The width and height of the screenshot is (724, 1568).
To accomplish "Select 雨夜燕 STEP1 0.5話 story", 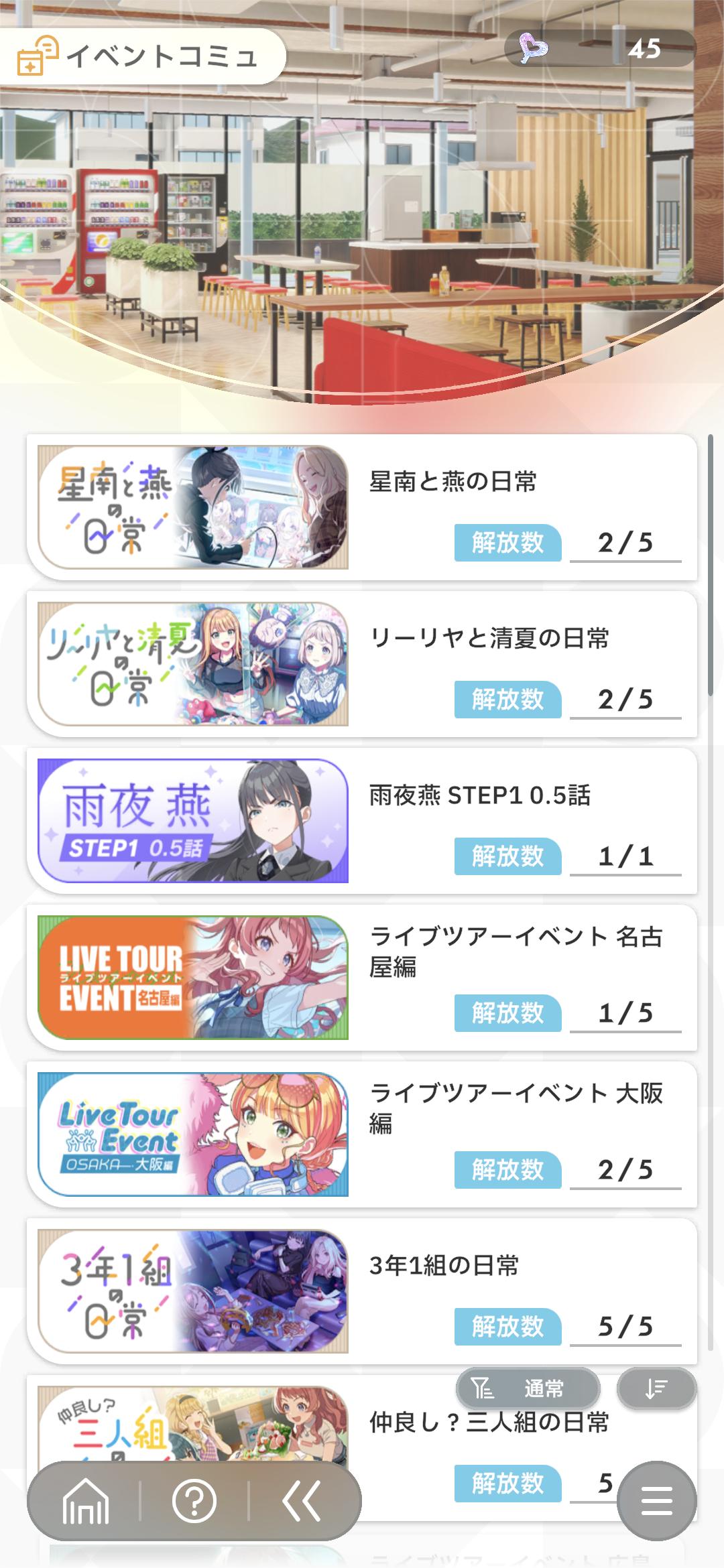I will 362,821.
